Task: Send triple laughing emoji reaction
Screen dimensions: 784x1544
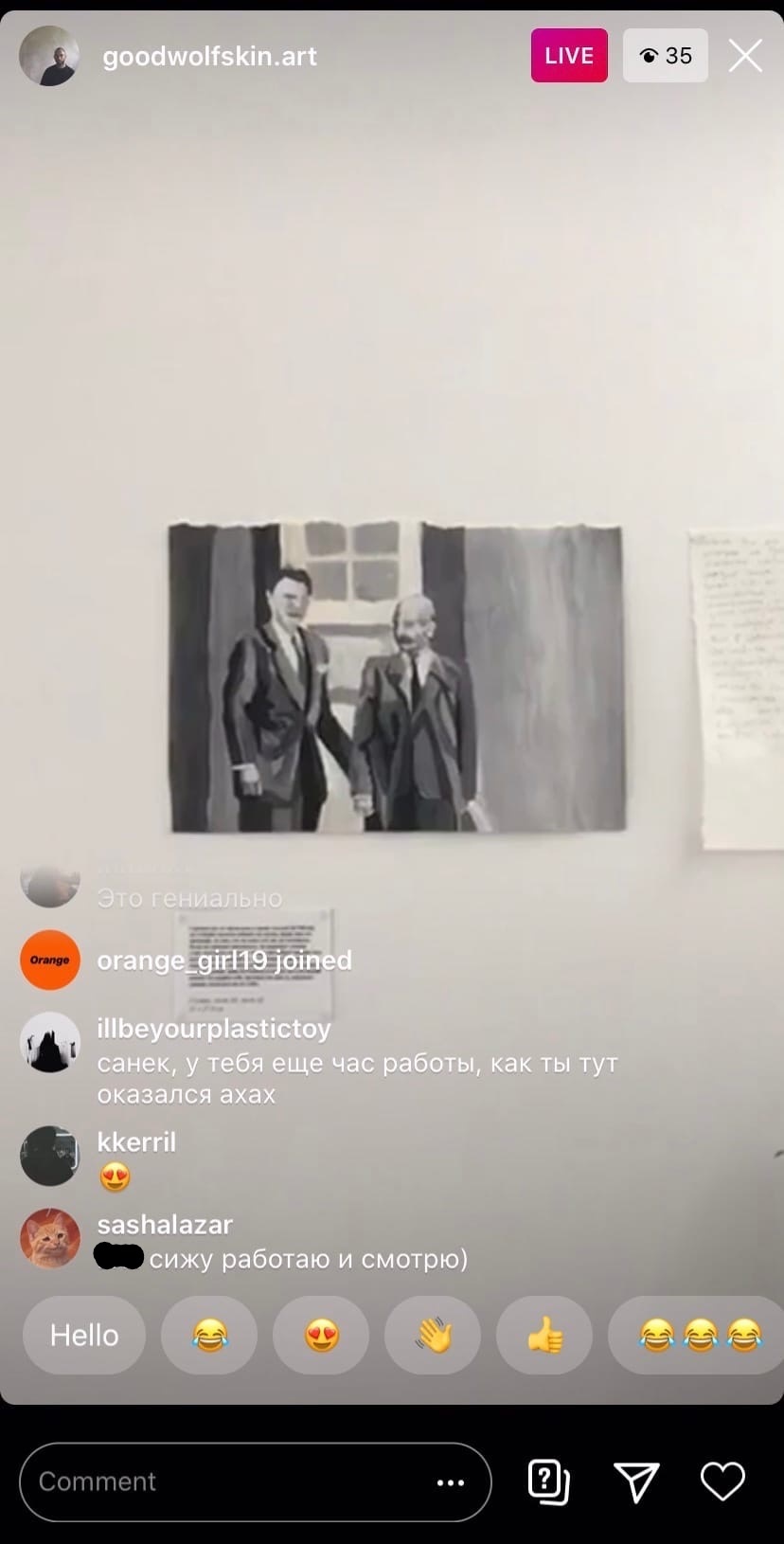Action: [699, 1335]
